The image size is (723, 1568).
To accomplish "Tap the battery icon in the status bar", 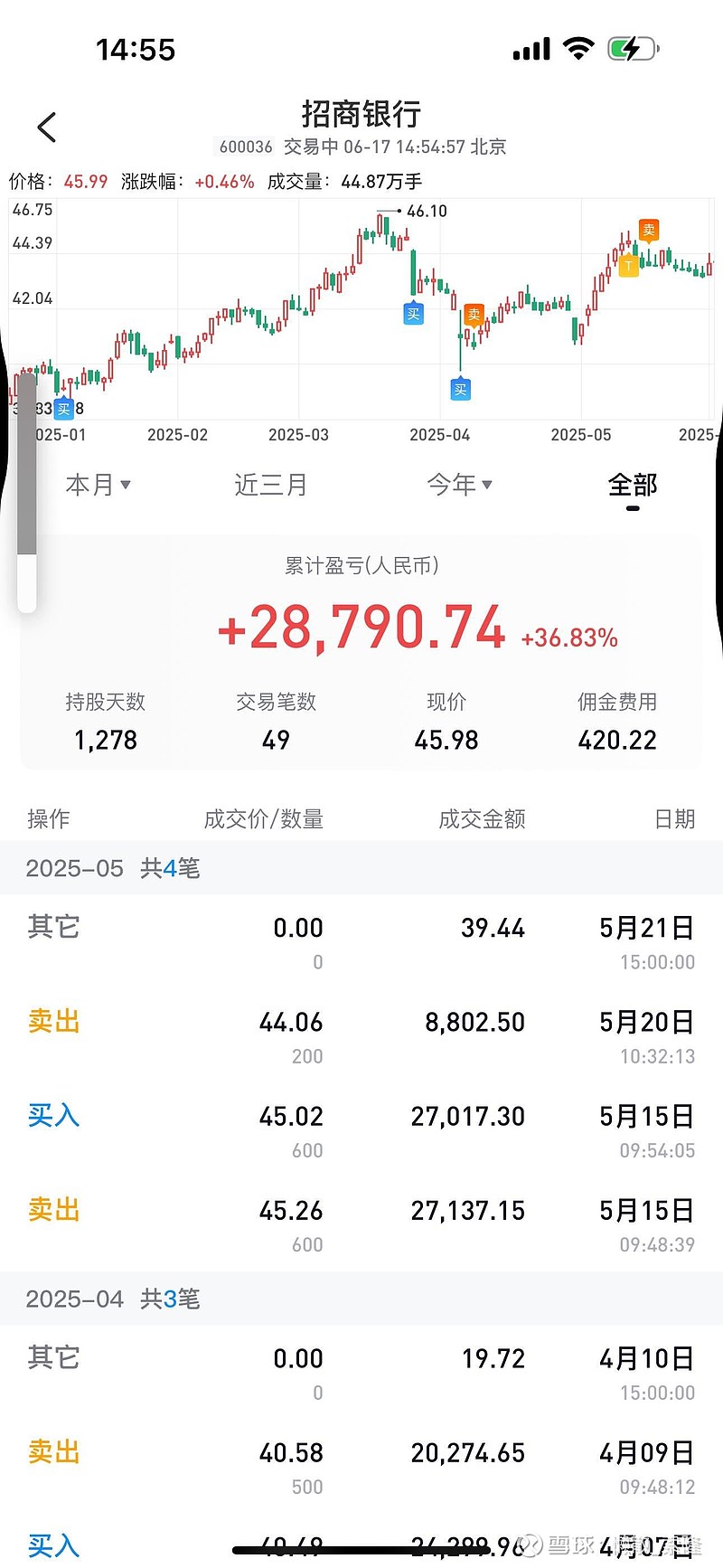I will (632, 48).
